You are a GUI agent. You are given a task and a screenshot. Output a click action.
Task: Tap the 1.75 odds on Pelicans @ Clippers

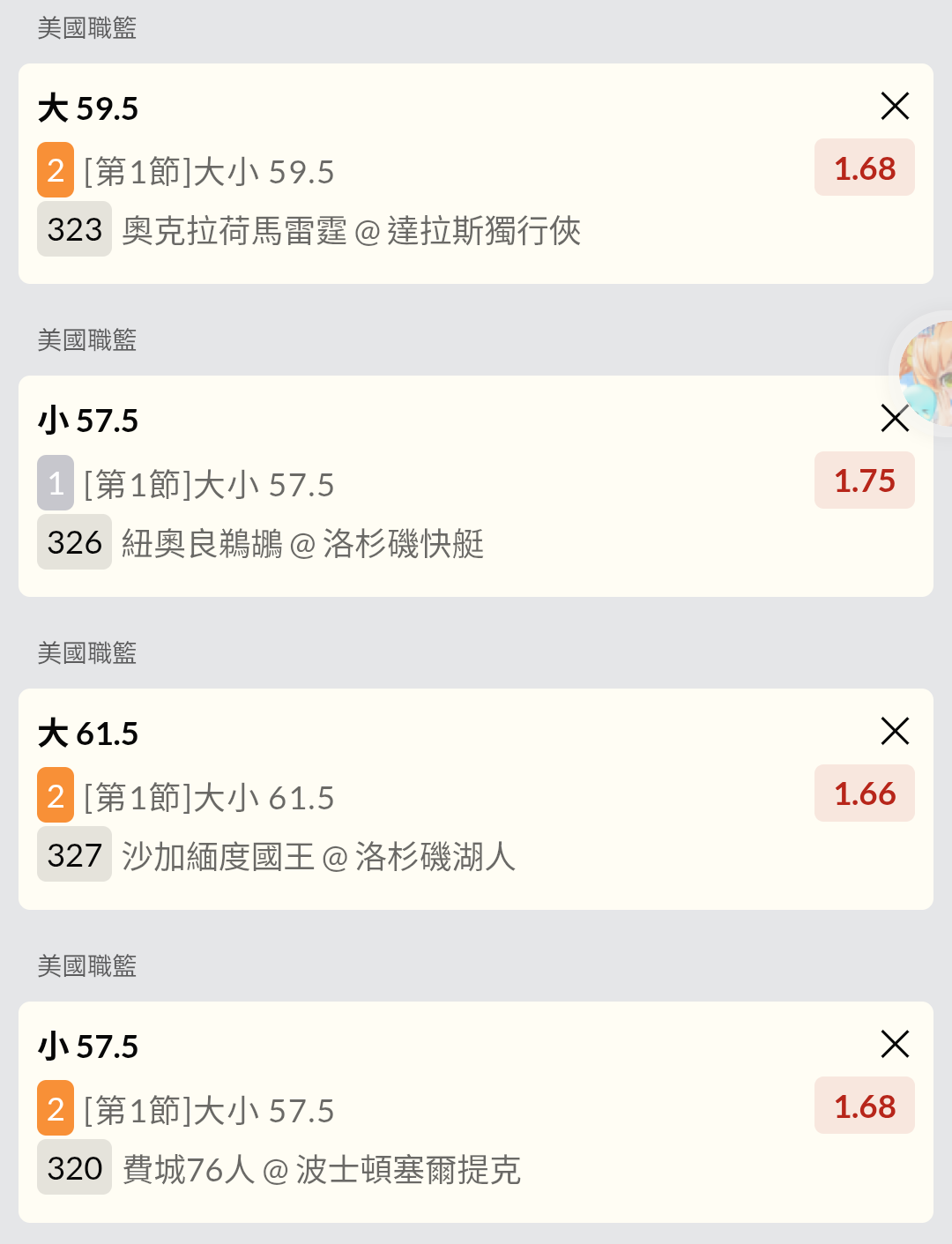pos(864,480)
